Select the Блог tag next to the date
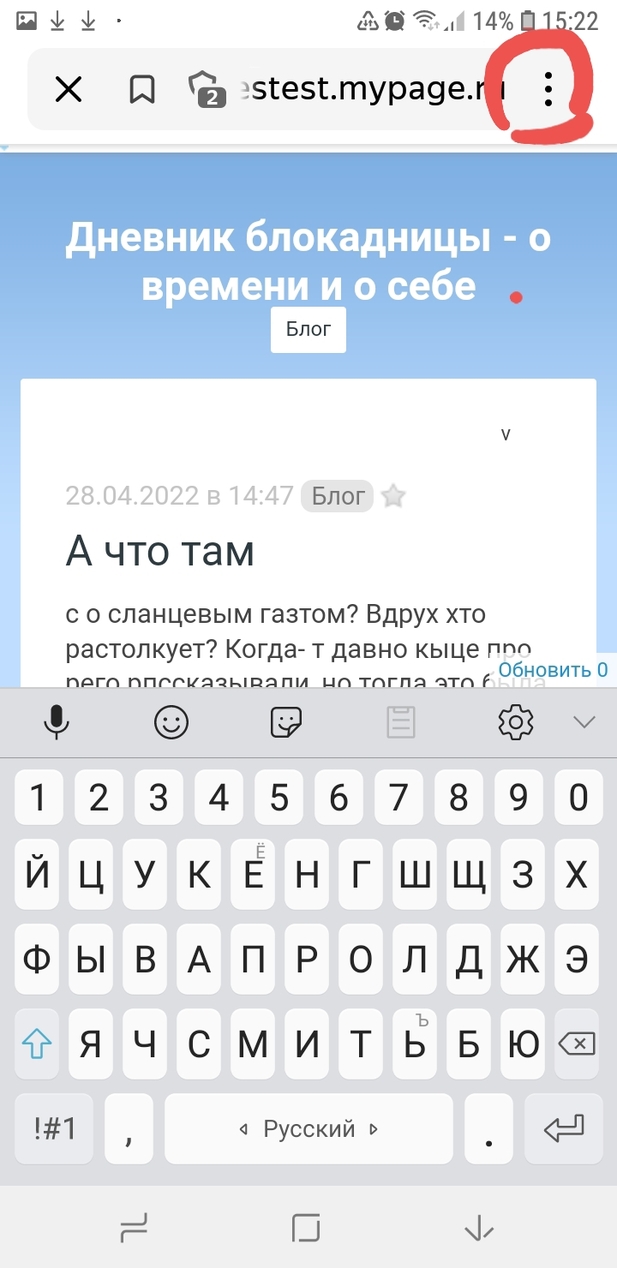617x1268 pixels. [x=337, y=495]
